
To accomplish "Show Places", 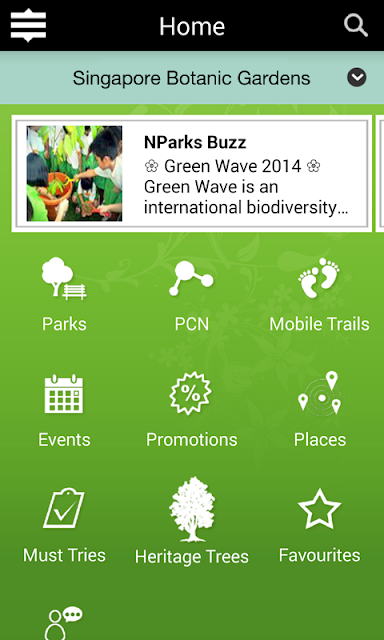I will tap(320, 410).
